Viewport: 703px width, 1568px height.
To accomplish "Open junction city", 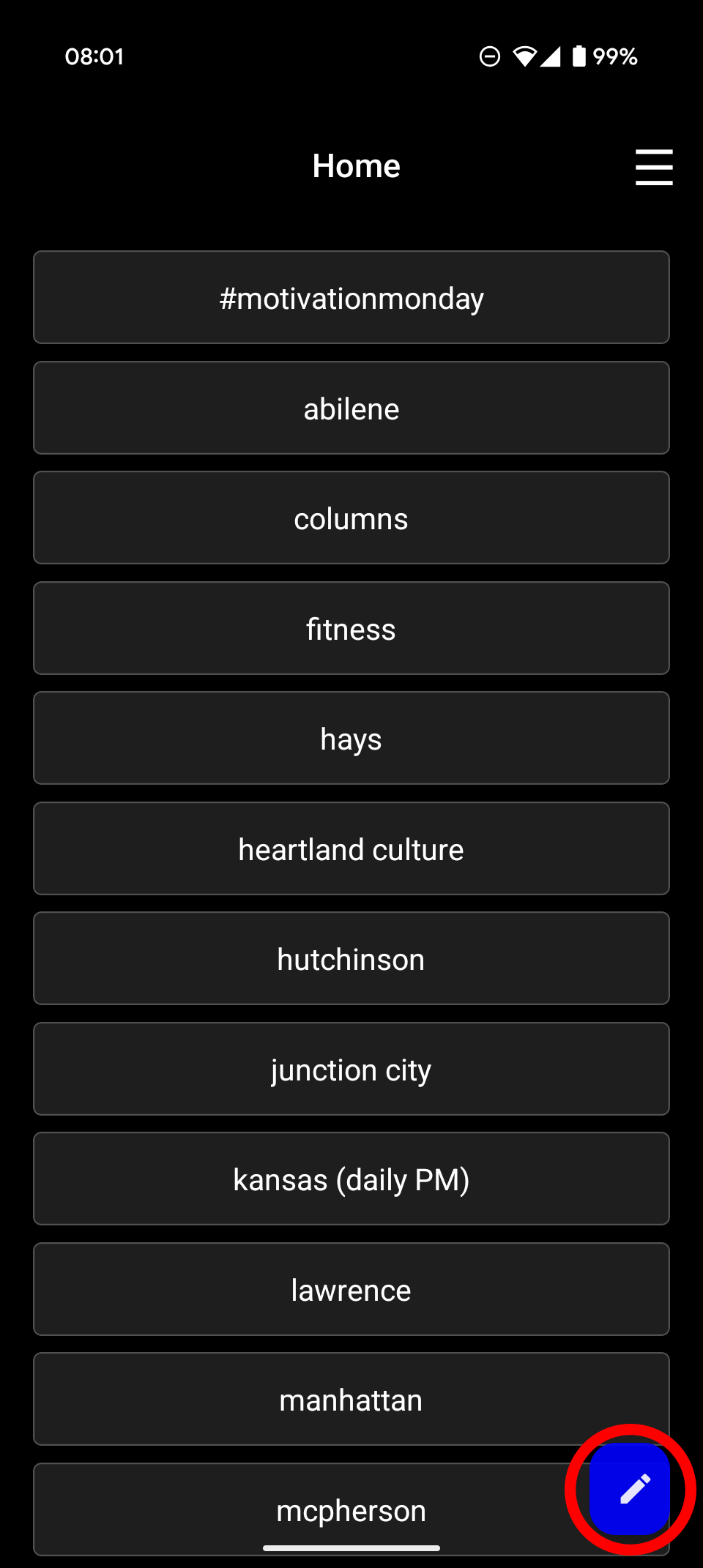I will click(x=351, y=1069).
